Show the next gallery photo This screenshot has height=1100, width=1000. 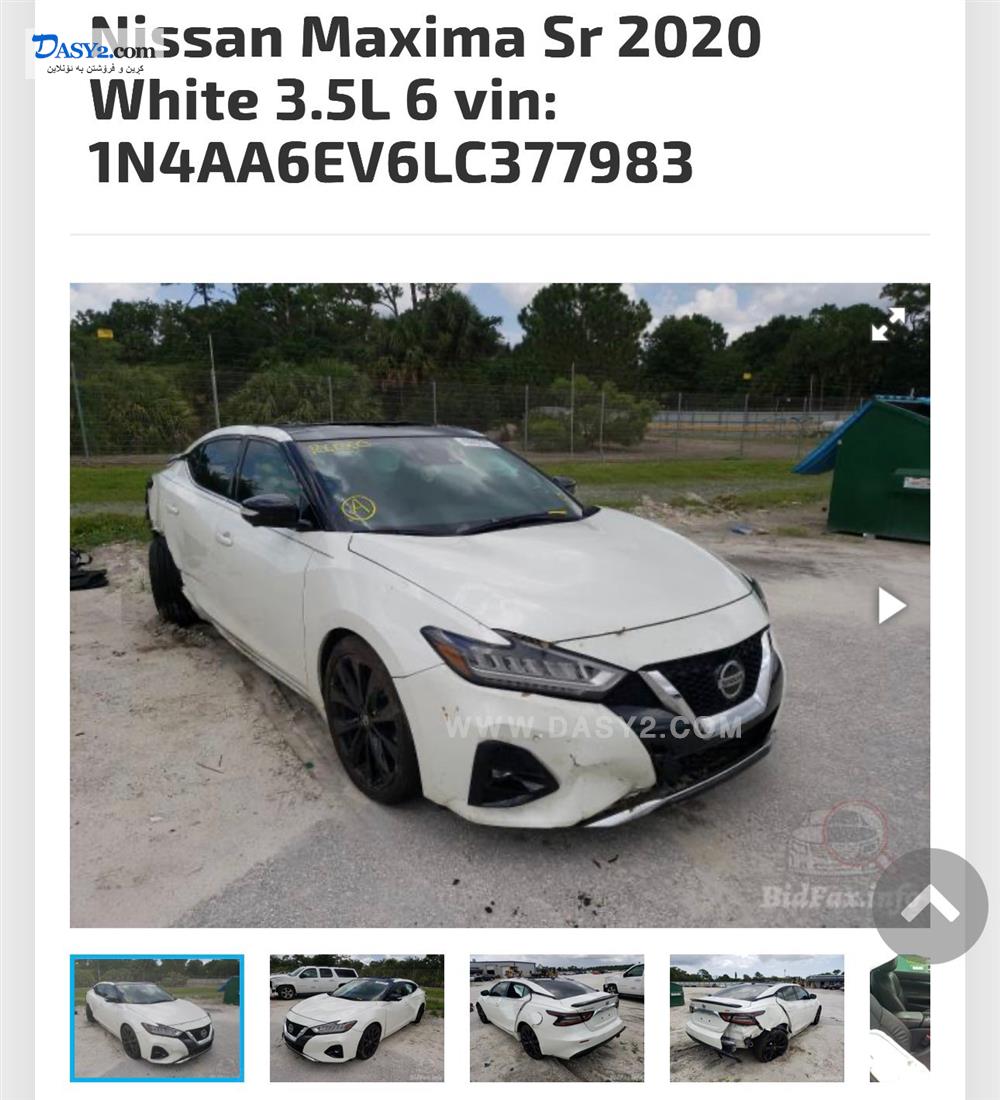(x=890, y=605)
